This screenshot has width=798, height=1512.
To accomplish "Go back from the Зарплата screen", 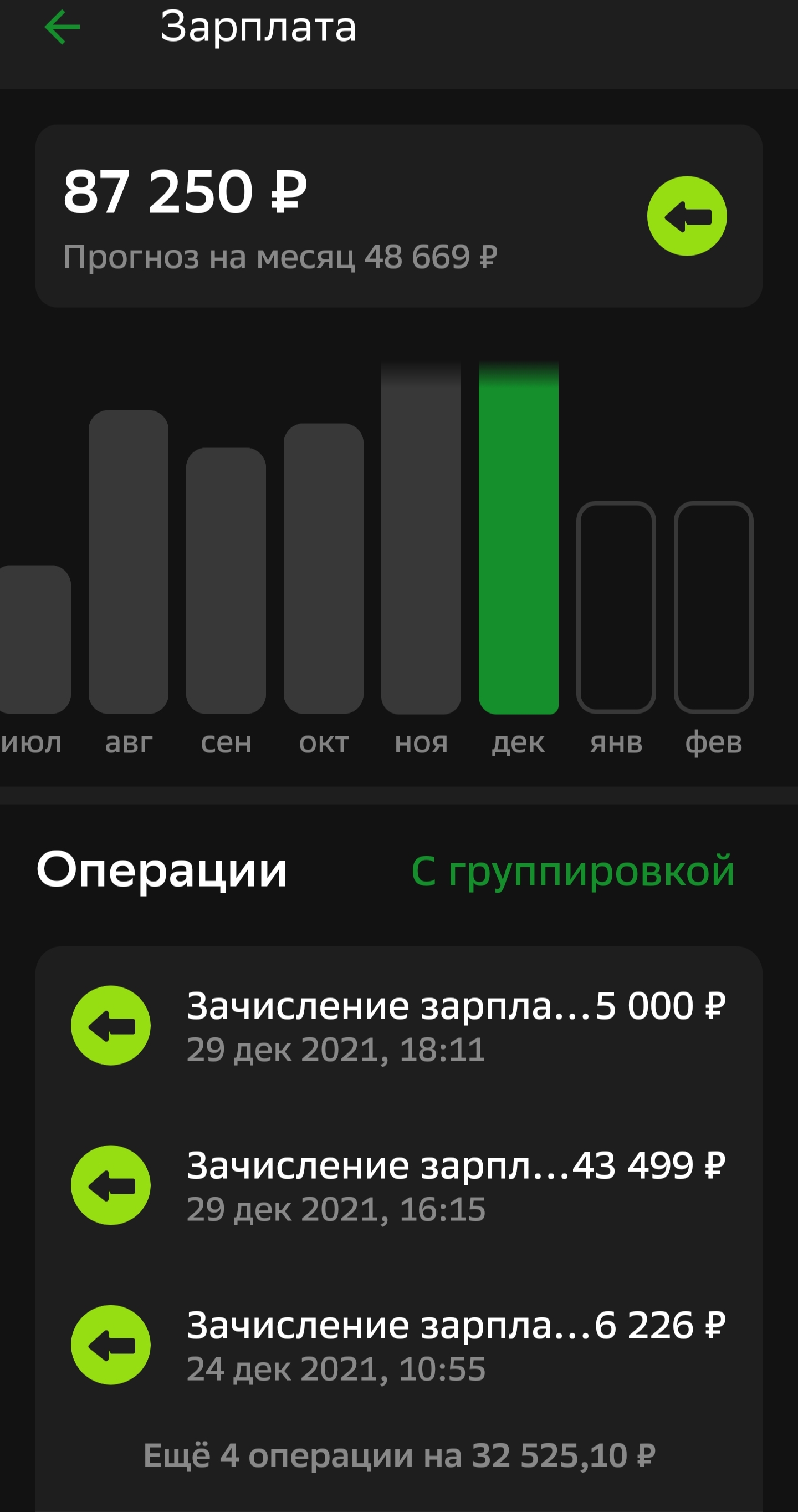I will pyautogui.click(x=62, y=27).
